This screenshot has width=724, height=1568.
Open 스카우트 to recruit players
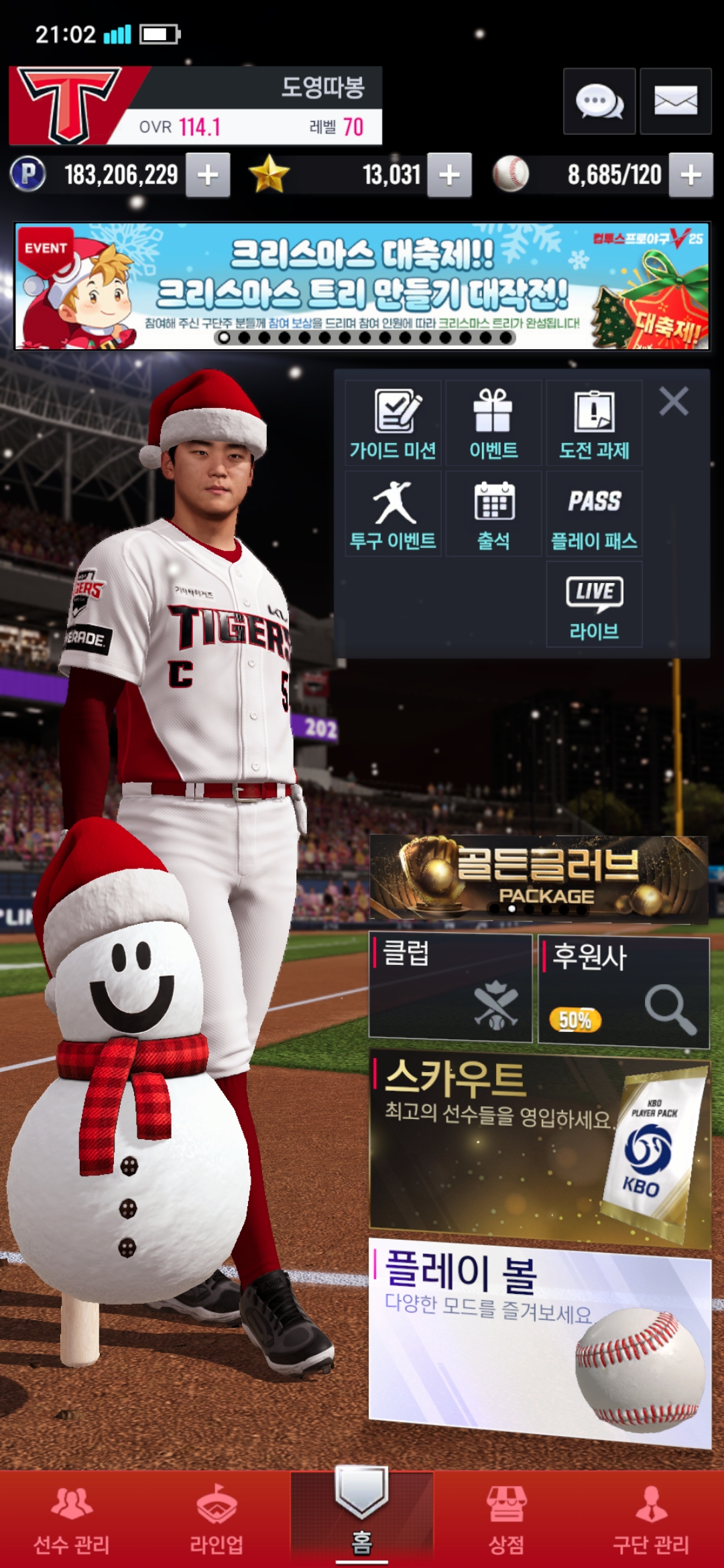click(x=538, y=1147)
